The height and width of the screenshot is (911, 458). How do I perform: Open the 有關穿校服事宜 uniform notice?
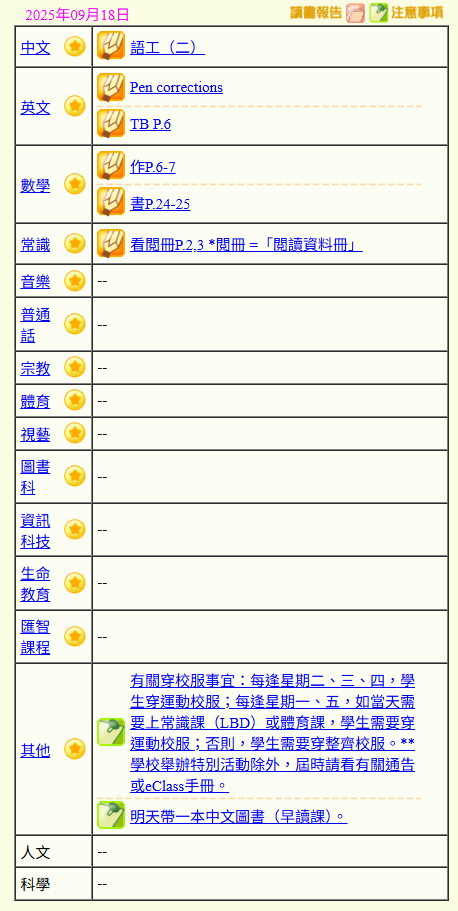(273, 733)
